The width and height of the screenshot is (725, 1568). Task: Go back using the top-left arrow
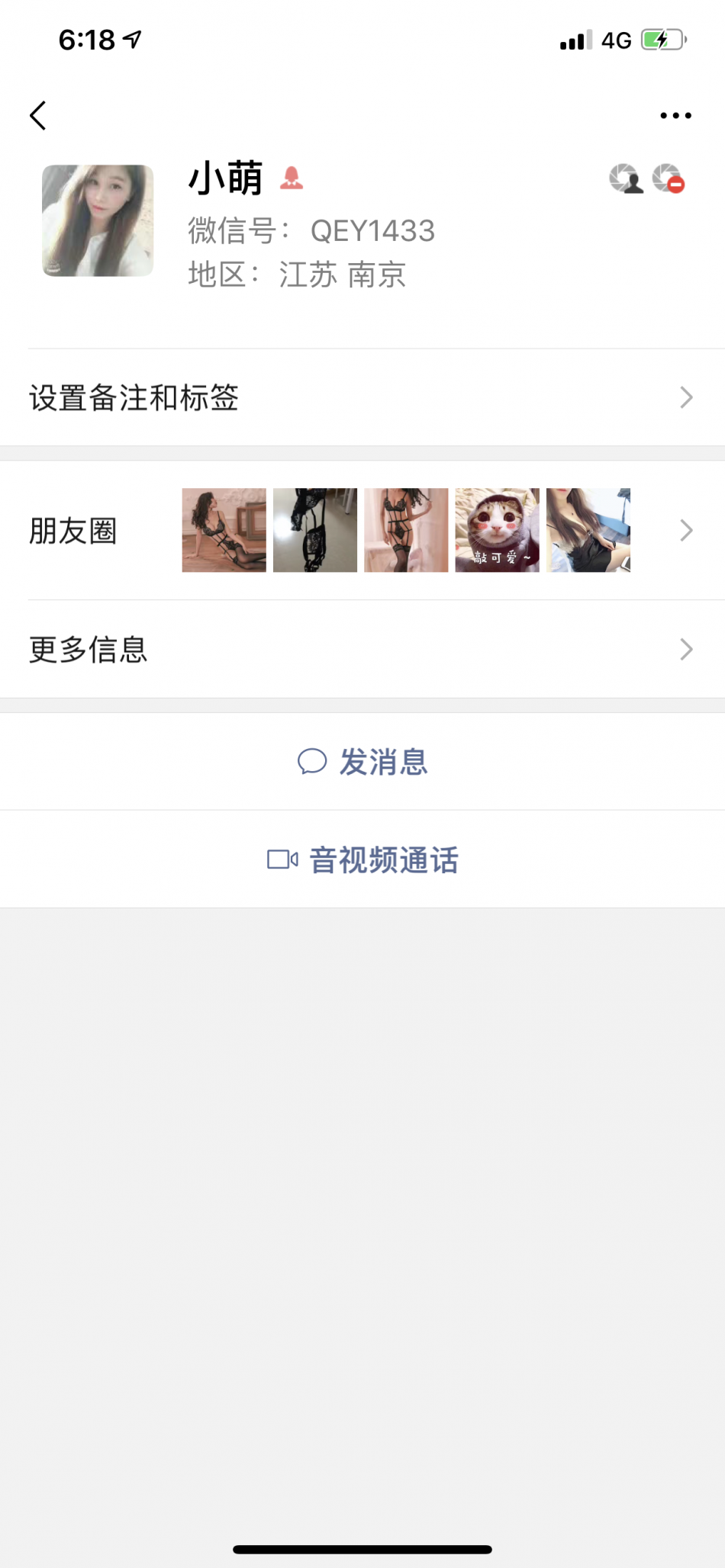coord(38,116)
